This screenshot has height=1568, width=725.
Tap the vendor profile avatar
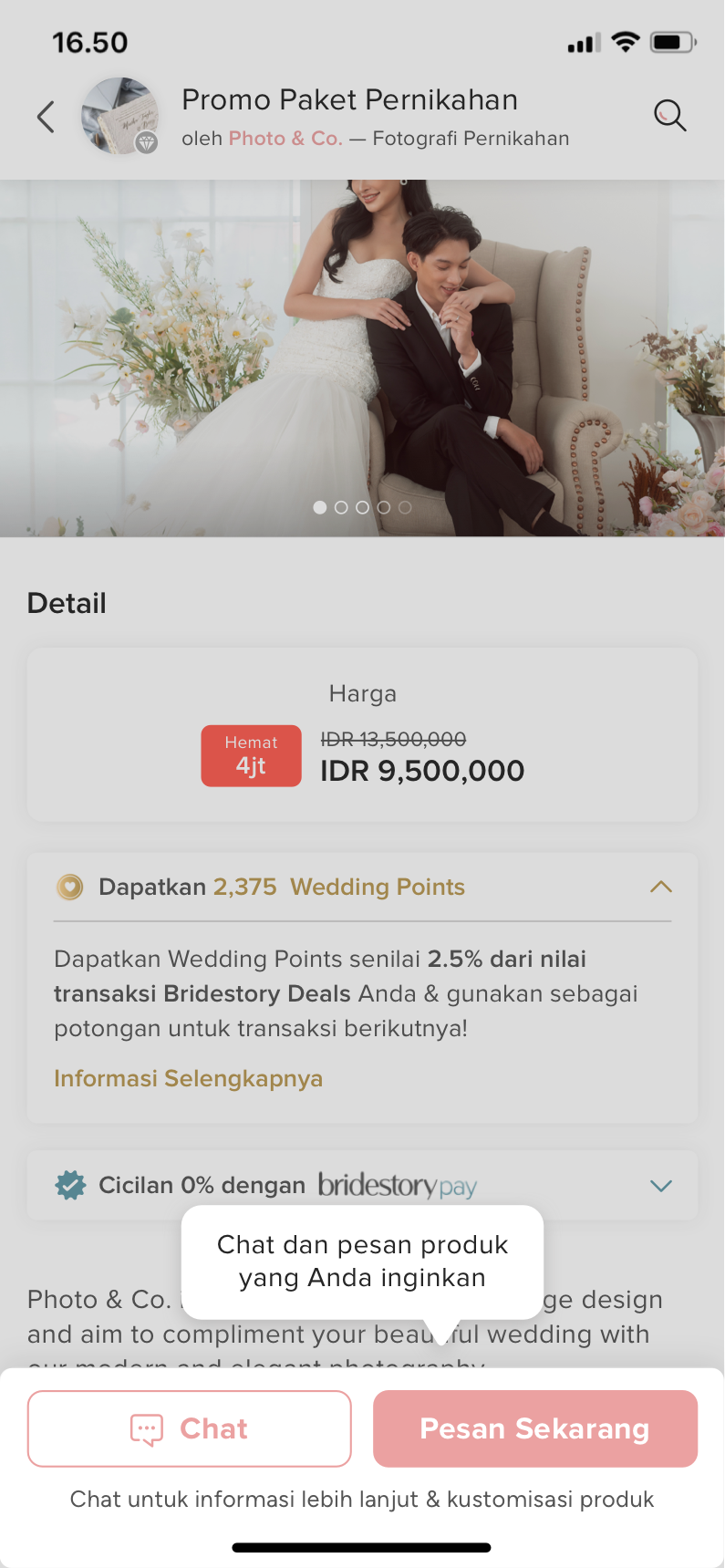pyautogui.click(x=119, y=116)
